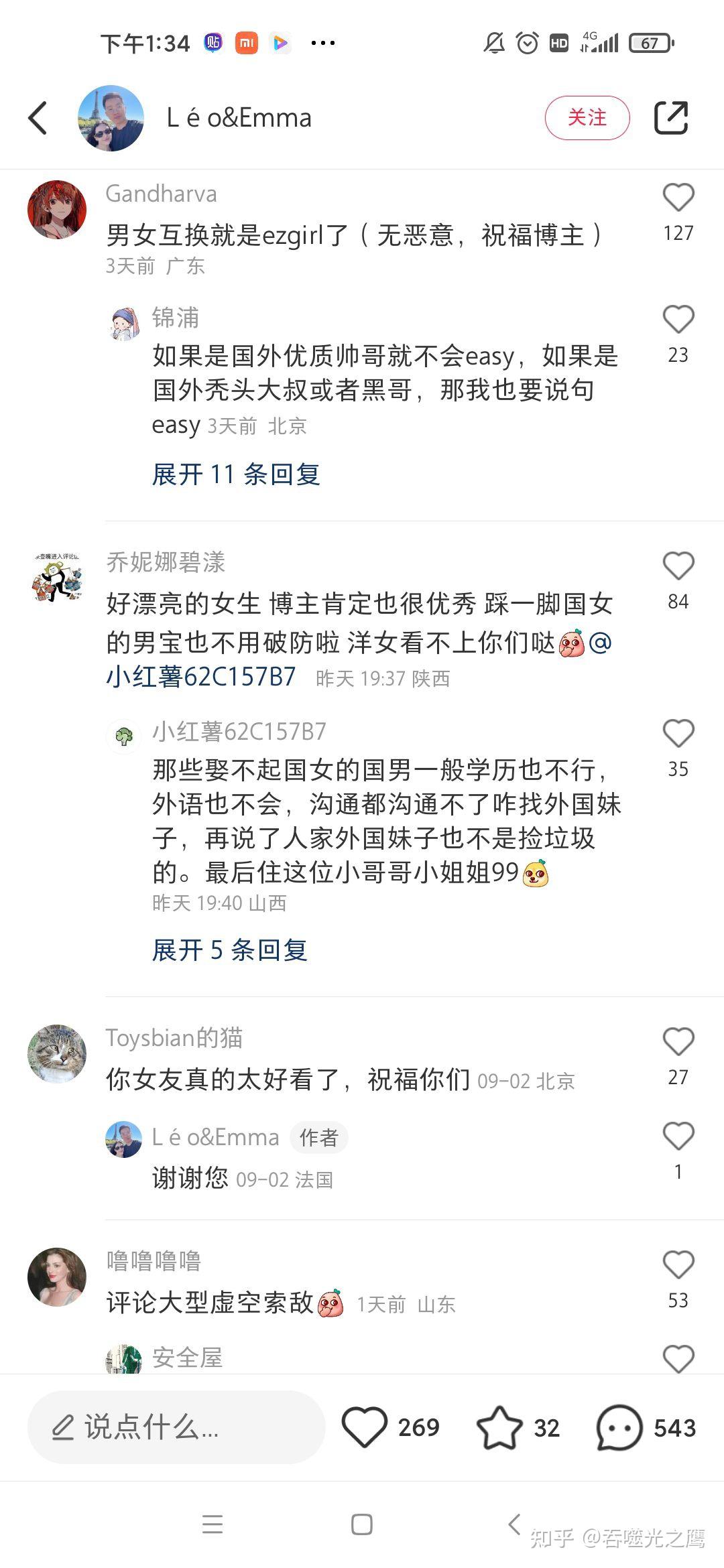Open comments with the bubble icon showing 543

coord(619,1427)
